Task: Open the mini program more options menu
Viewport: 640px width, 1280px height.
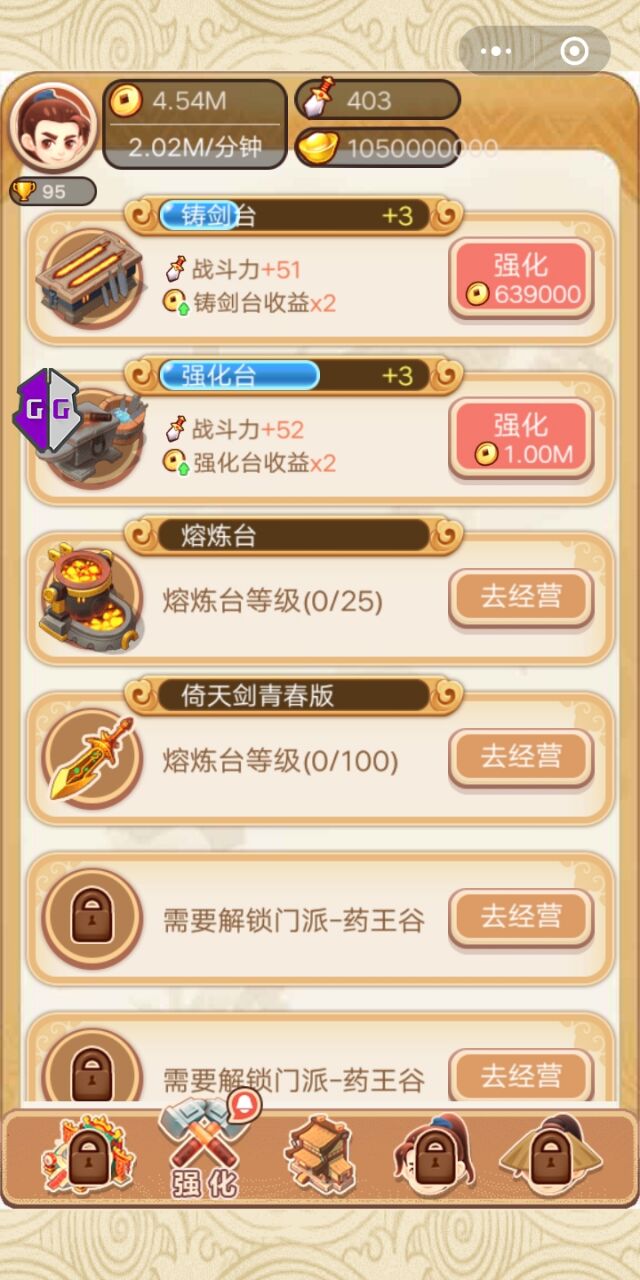Action: 496,51
